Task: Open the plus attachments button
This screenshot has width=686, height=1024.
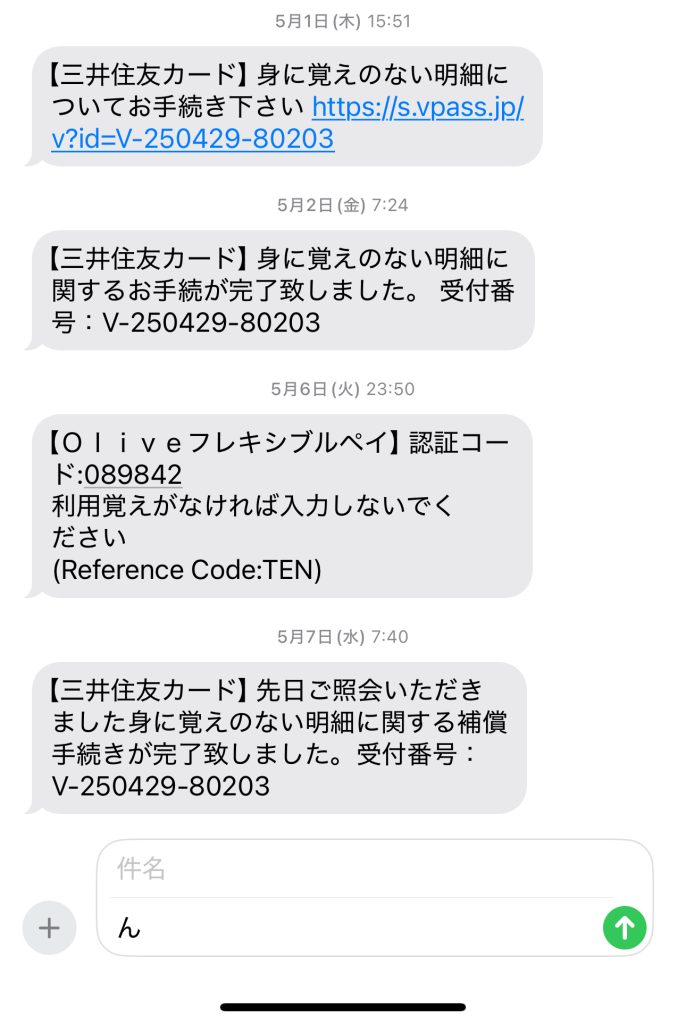Action: (x=48, y=927)
